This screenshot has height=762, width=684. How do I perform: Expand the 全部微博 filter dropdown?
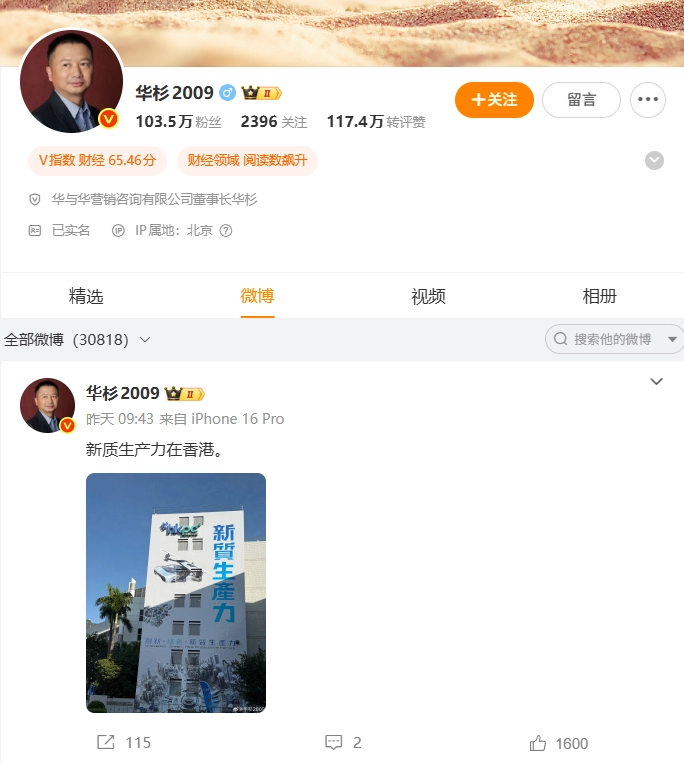point(78,340)
